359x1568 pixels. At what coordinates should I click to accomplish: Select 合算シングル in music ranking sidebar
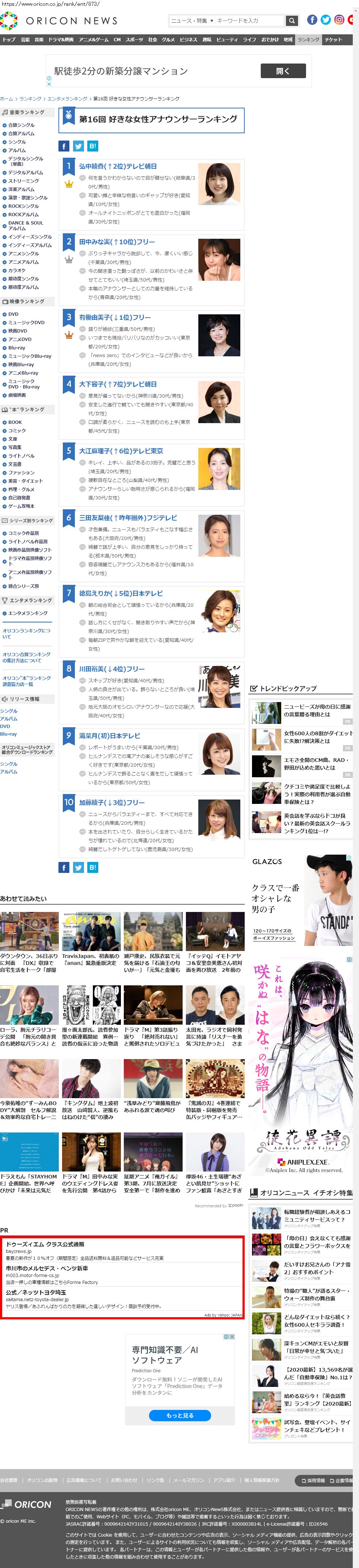point(21,125)
